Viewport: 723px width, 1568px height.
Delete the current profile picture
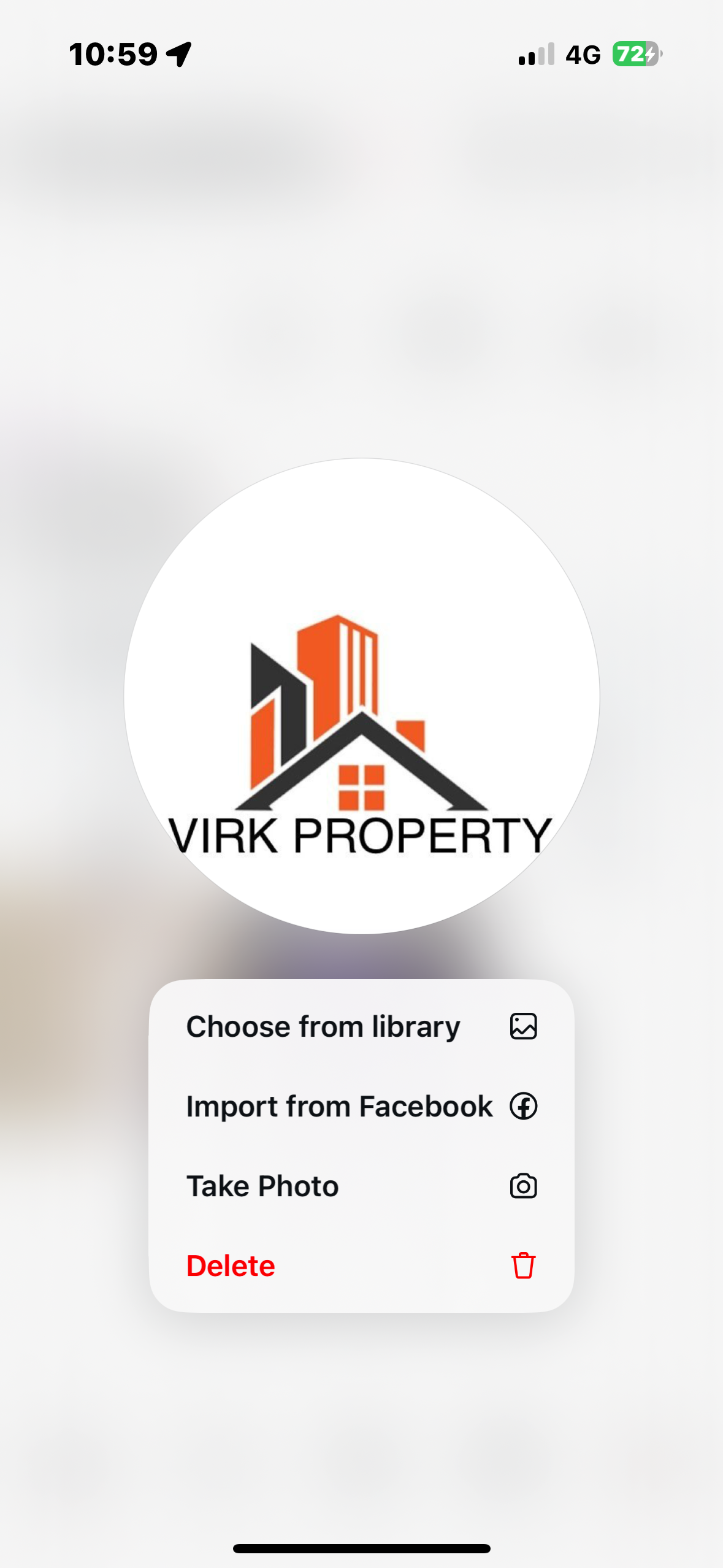(x=361, y=1266)
